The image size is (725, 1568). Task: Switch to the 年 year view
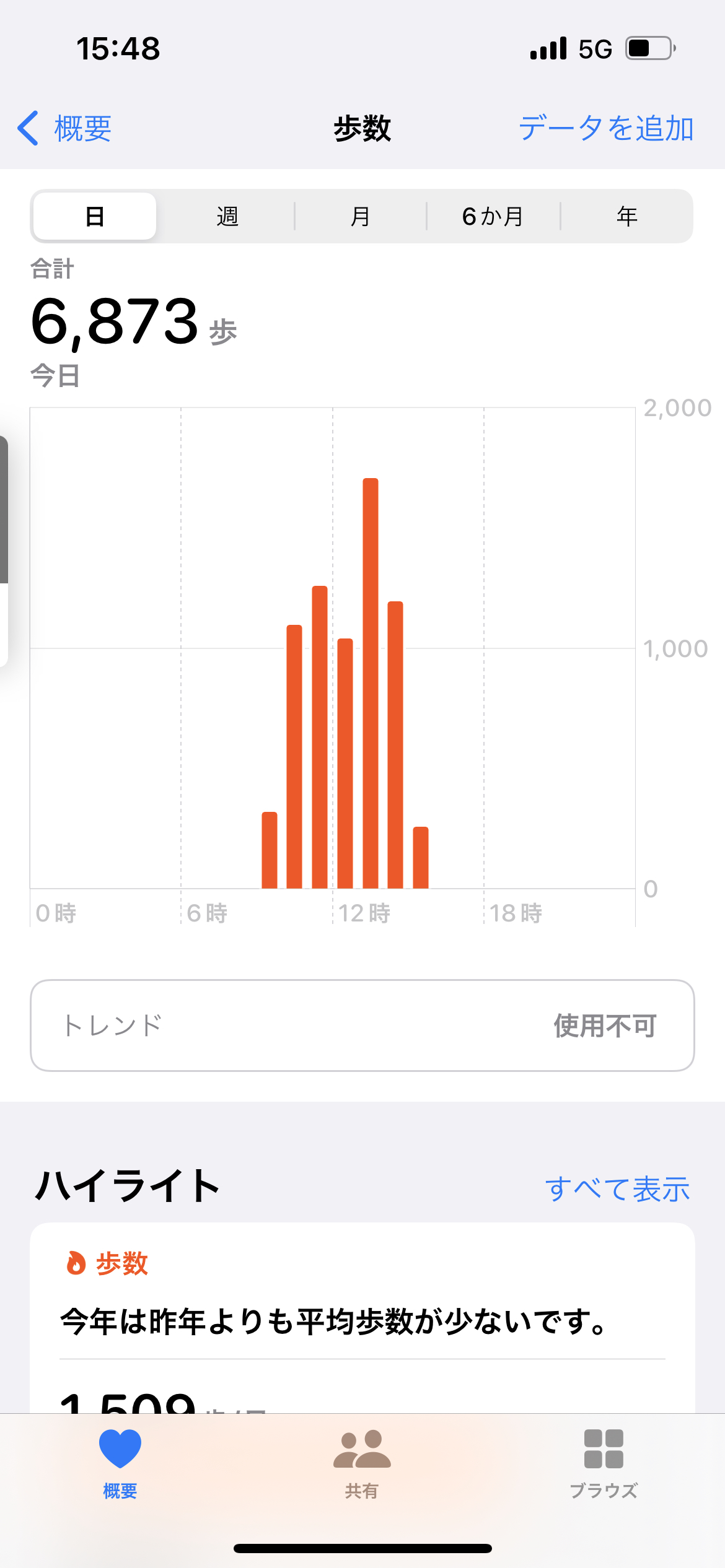[x=626, y=216]
